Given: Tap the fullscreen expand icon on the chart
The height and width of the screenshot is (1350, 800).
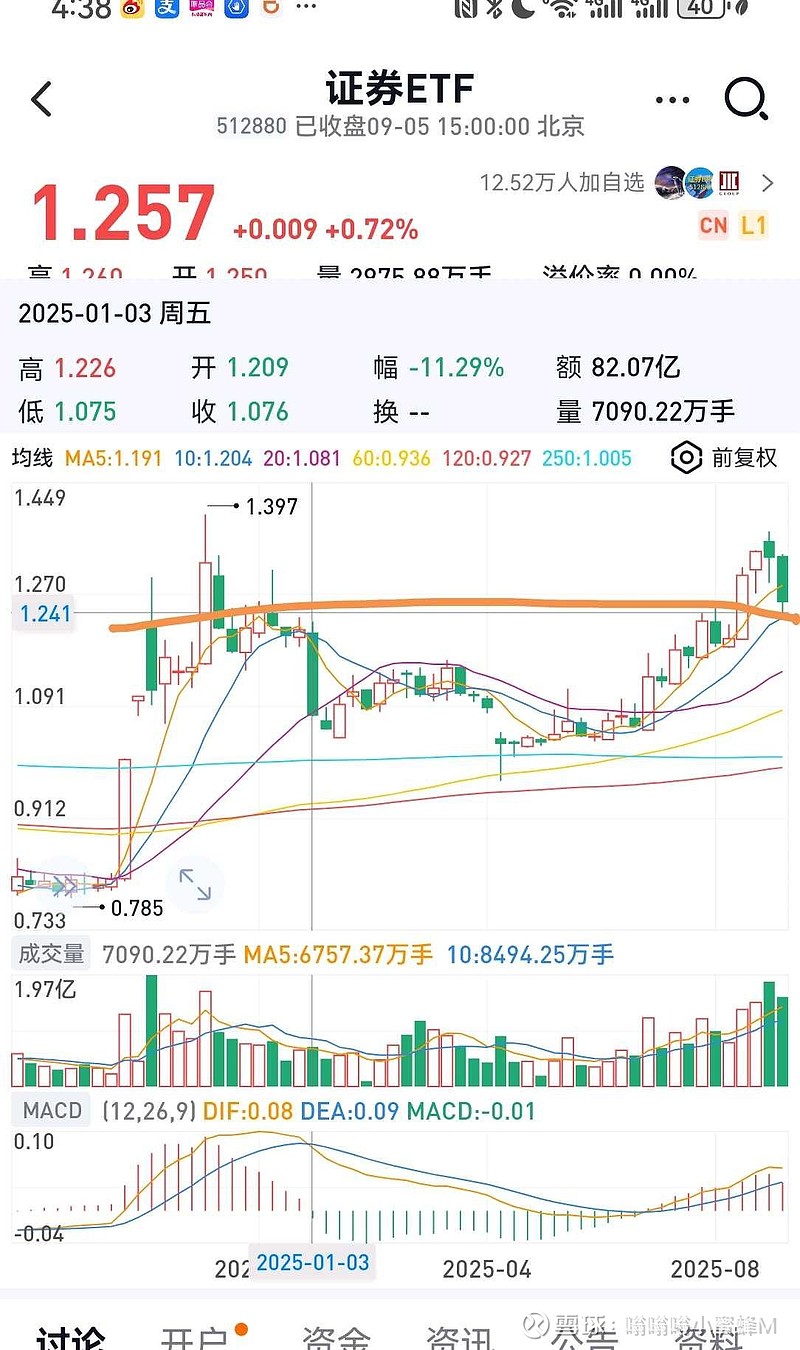Looking at the screenshot, I should (196, 884).
